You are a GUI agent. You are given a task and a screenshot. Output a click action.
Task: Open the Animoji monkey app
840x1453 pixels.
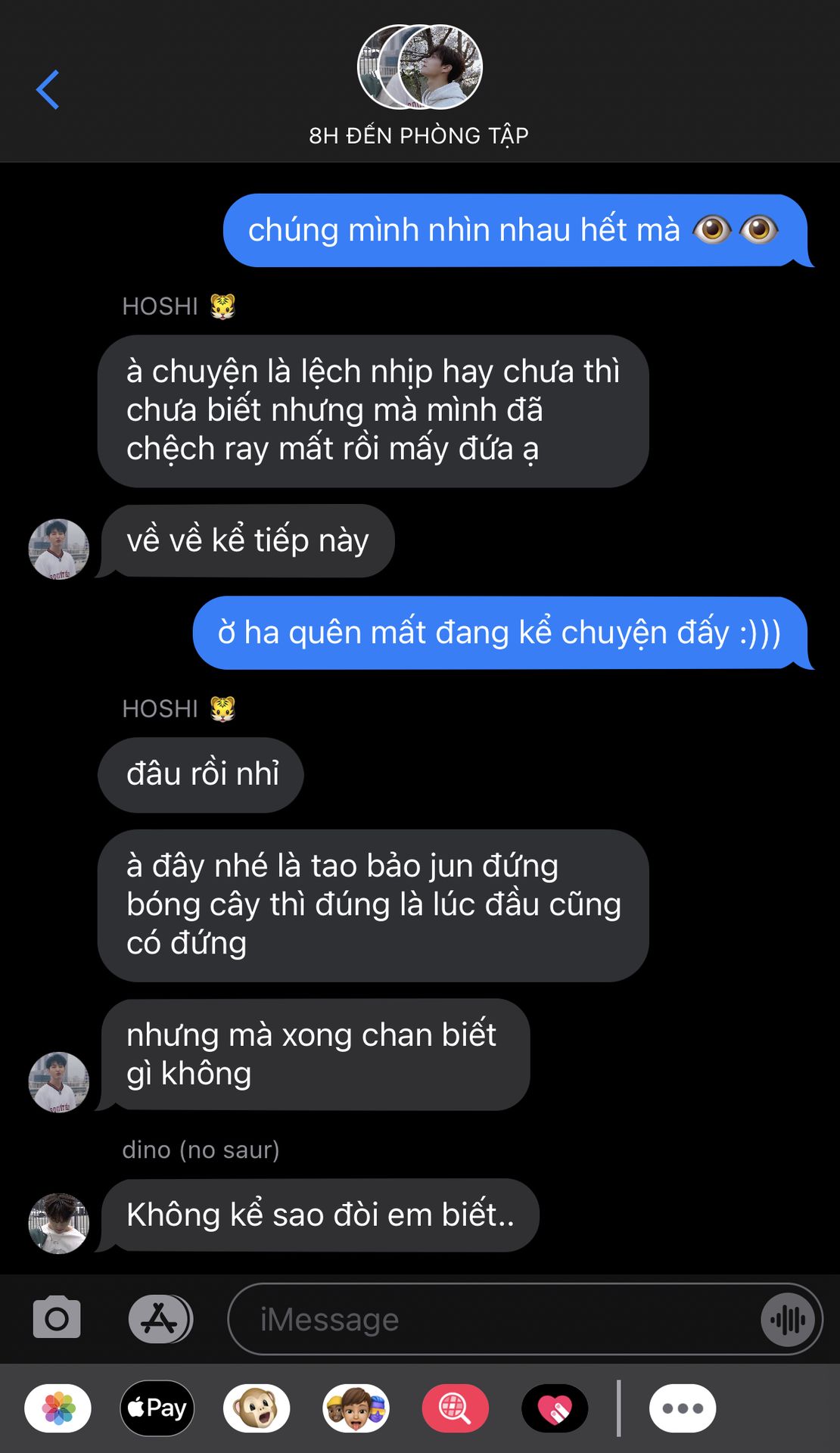[x=257, y=1408]
